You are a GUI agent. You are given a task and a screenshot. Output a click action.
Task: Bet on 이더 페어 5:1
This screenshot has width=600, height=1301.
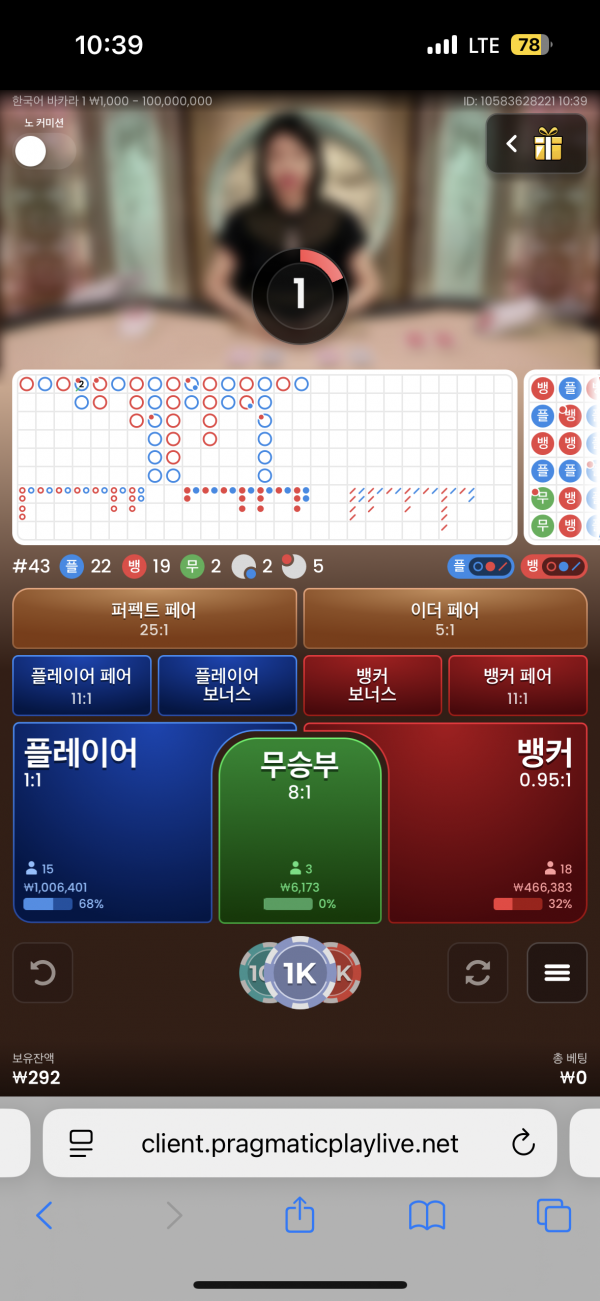(445, 618)
